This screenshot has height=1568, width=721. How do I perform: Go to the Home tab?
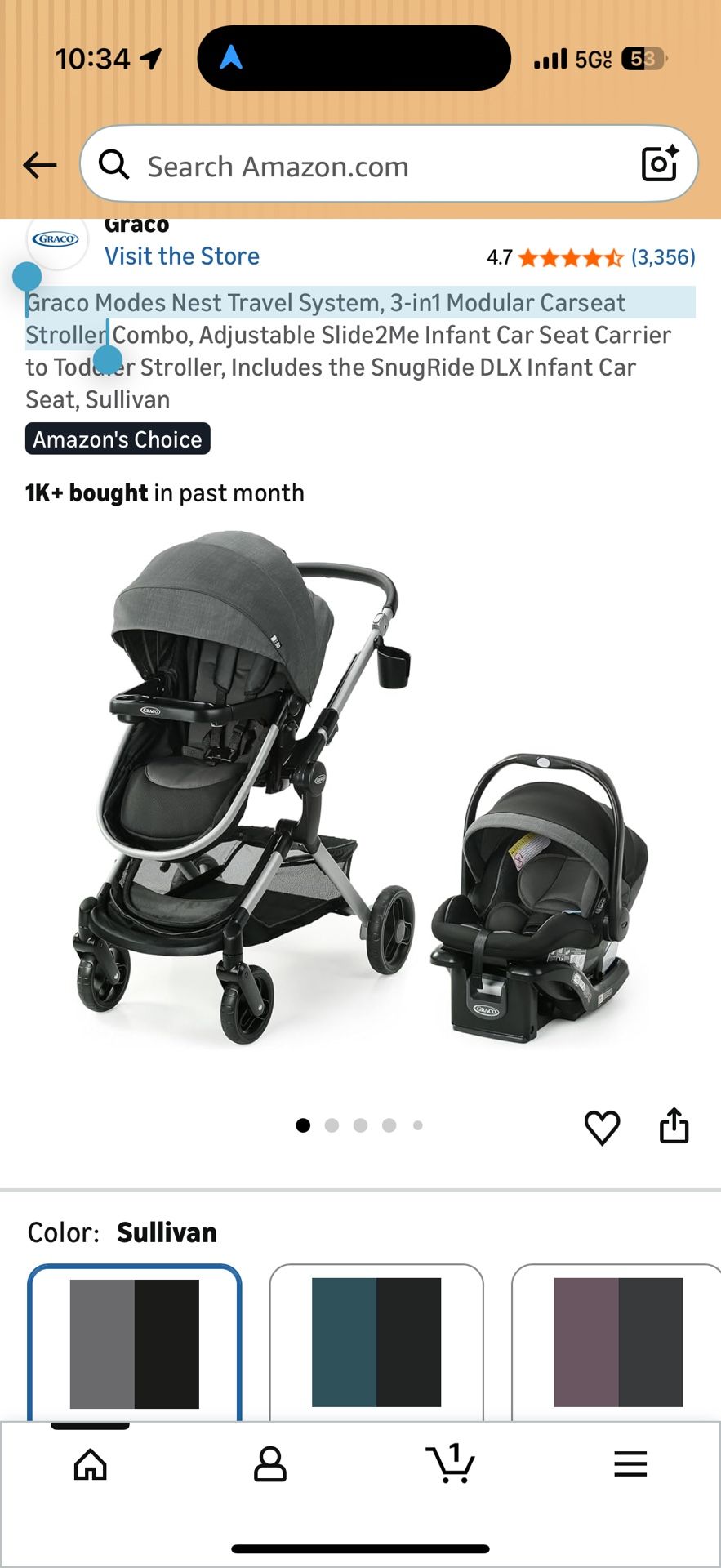point(90,1464)
